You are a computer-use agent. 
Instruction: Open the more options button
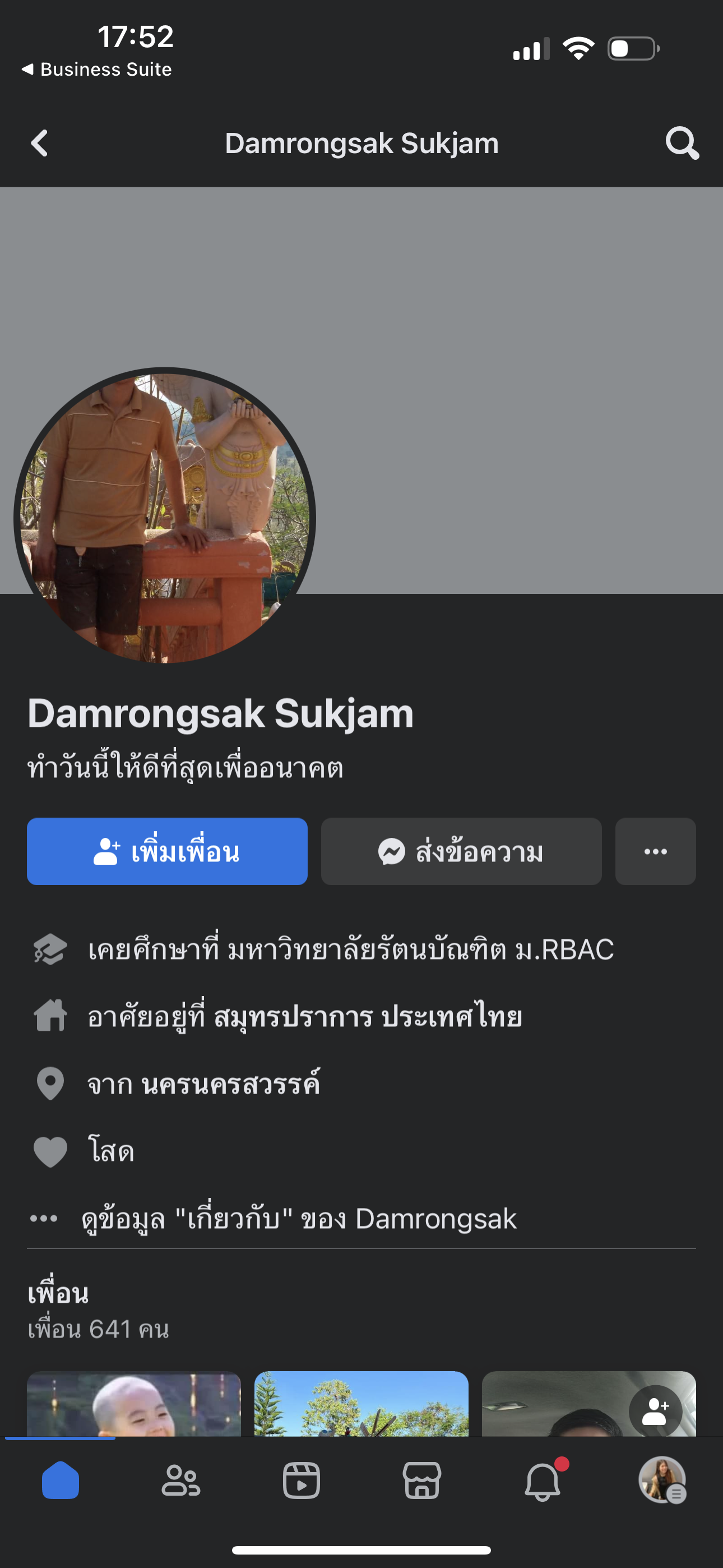click(x=655, y=851)
